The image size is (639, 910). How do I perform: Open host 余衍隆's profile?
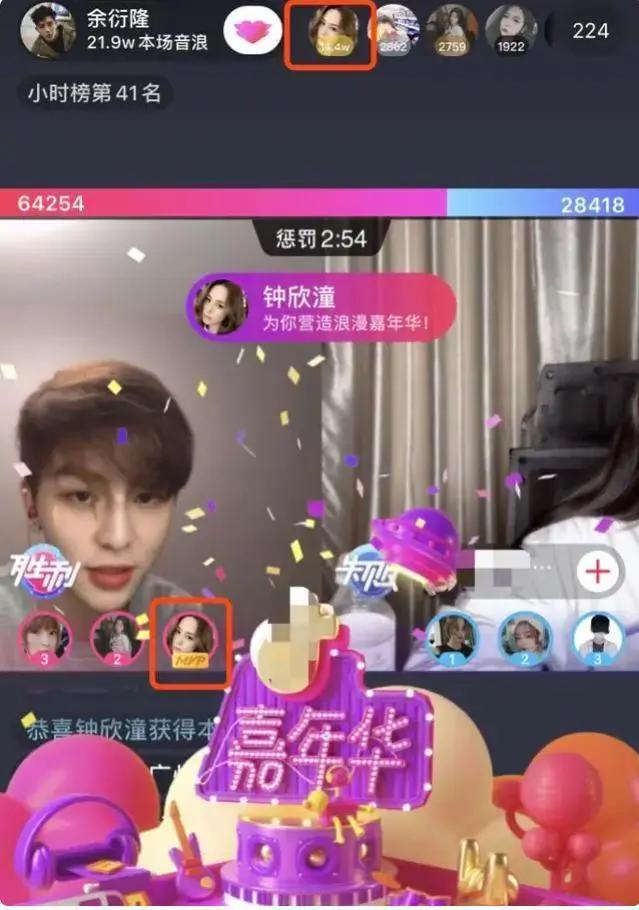click(x=47, y=28)
